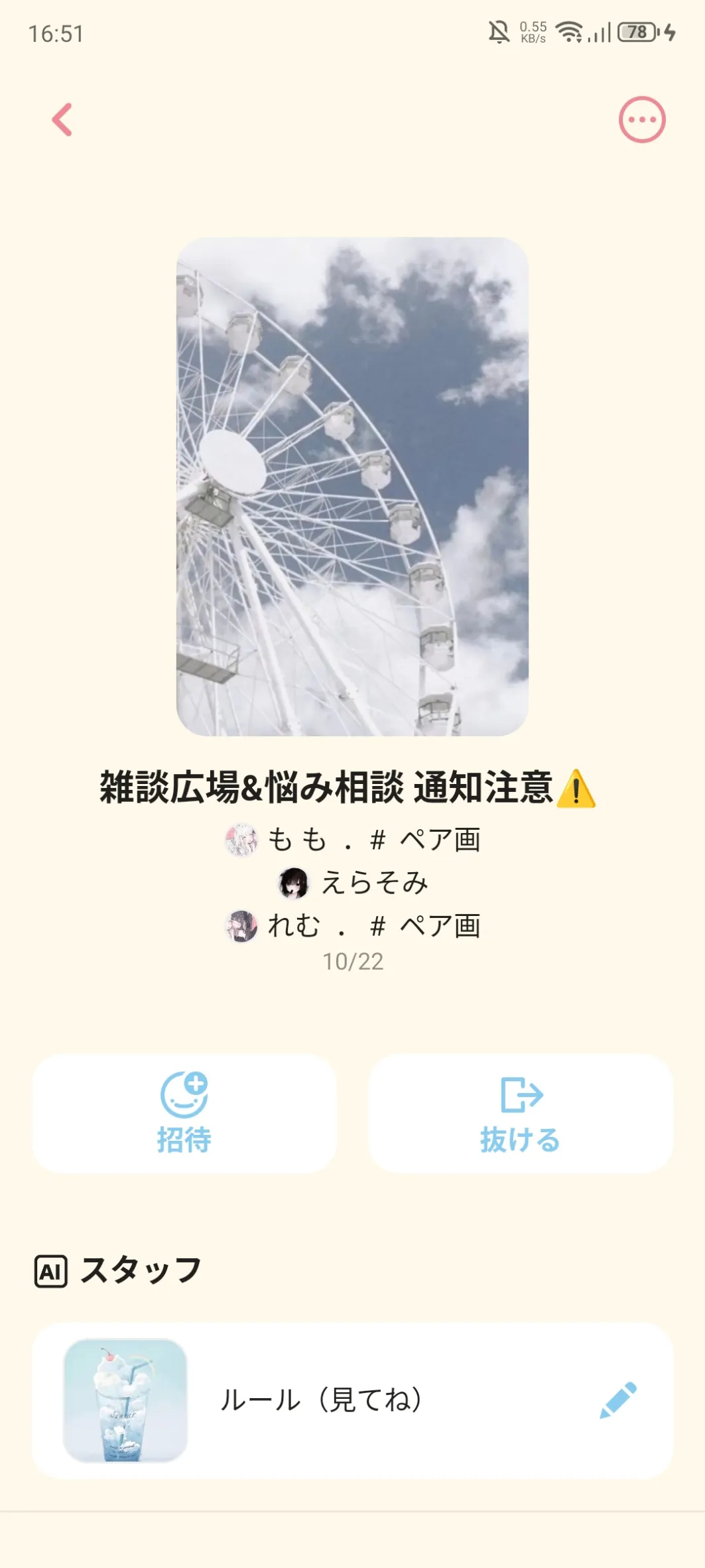View member えらそみ
Screen dimensions: 705x1568
[x=352, y=883]
